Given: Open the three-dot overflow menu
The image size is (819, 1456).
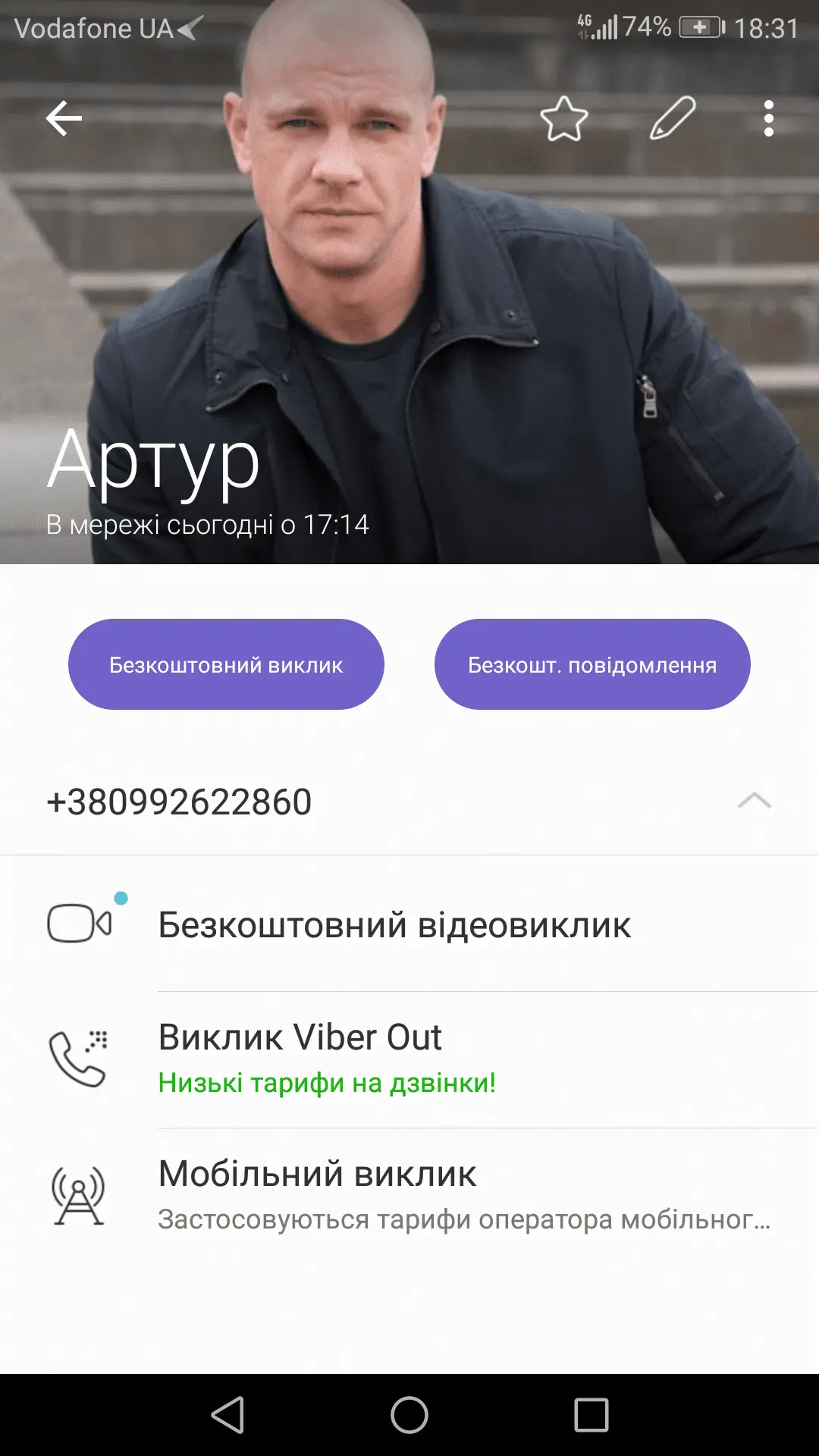Looking at the screenshot, I should click(x=768, y=118).
